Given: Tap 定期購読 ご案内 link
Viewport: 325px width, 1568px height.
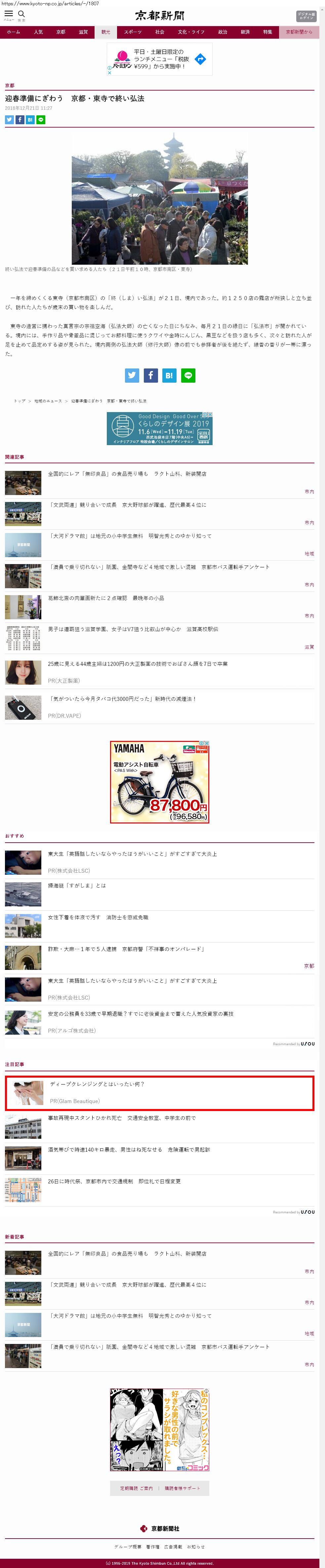Looking at the screenshot, I should [x=136, y=1488].
